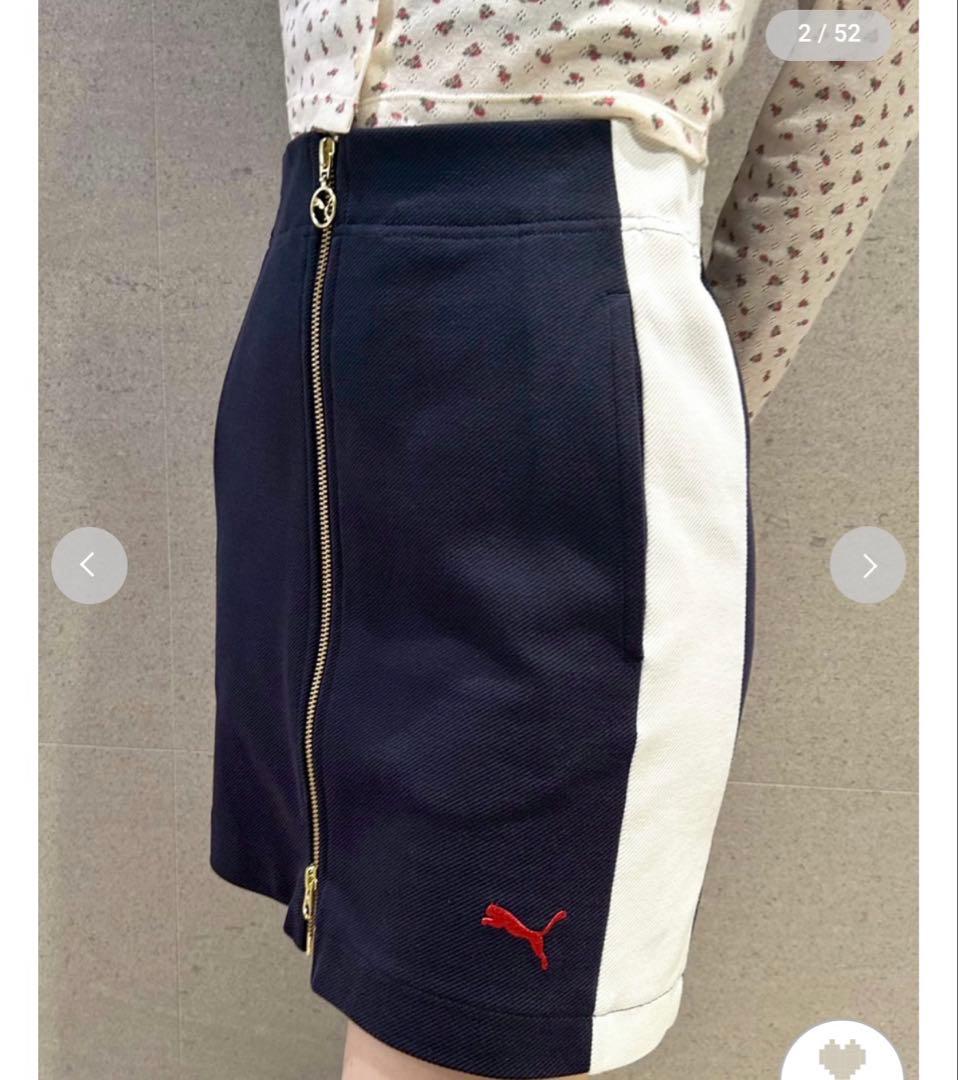Go to the previous product photo
Image resolution: width=958 pixels, height=1080 pixels.
click(x=89, y=565)
